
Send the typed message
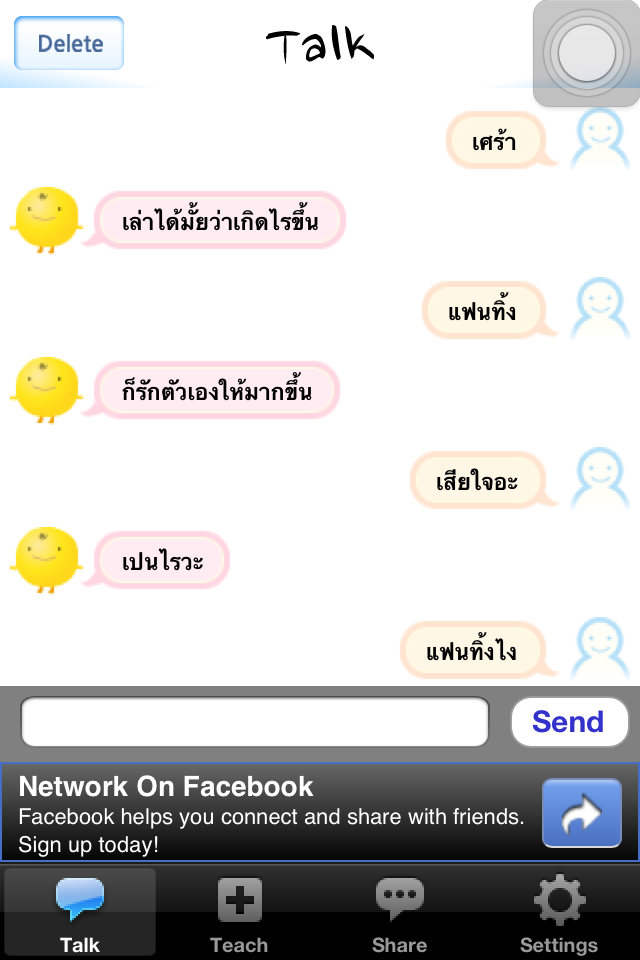(568, 721)
